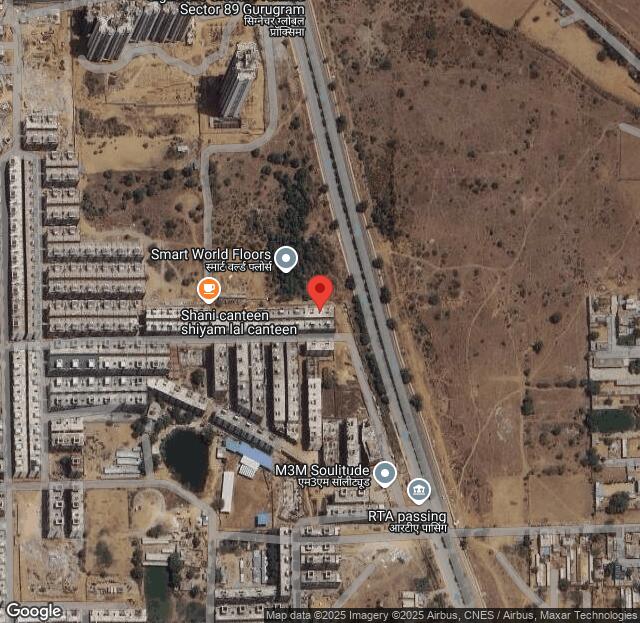This screenshot has height=623, width=640.
Task: Open the M3M Soulitude place pin
Action: 385,473
